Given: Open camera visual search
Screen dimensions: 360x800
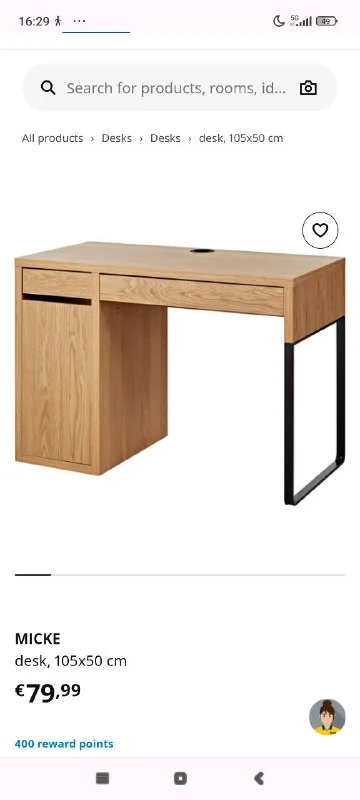Looking at the screenshot, I should (308, 88).
